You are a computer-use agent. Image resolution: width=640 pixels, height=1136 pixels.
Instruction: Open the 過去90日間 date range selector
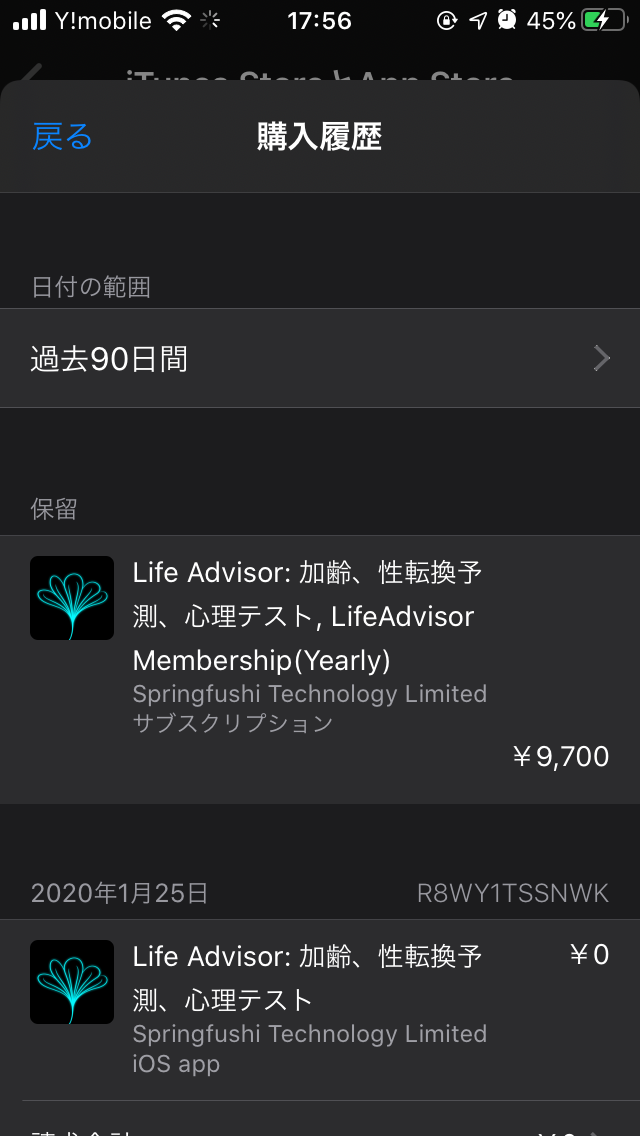(x=320, y=358)
